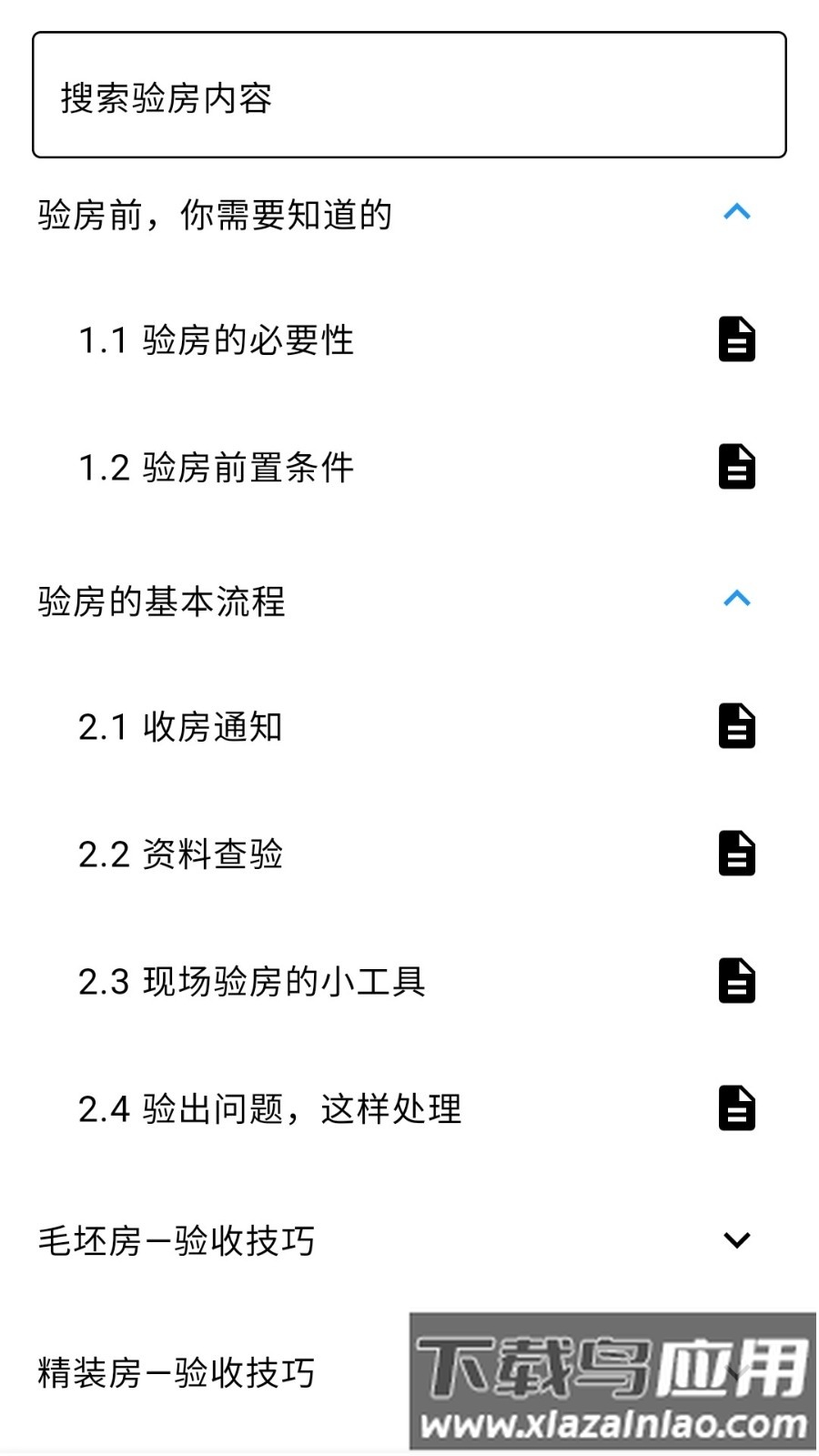Click the document icon in the 1.1 row
The image size is (819, 1456).
(738, 341)
